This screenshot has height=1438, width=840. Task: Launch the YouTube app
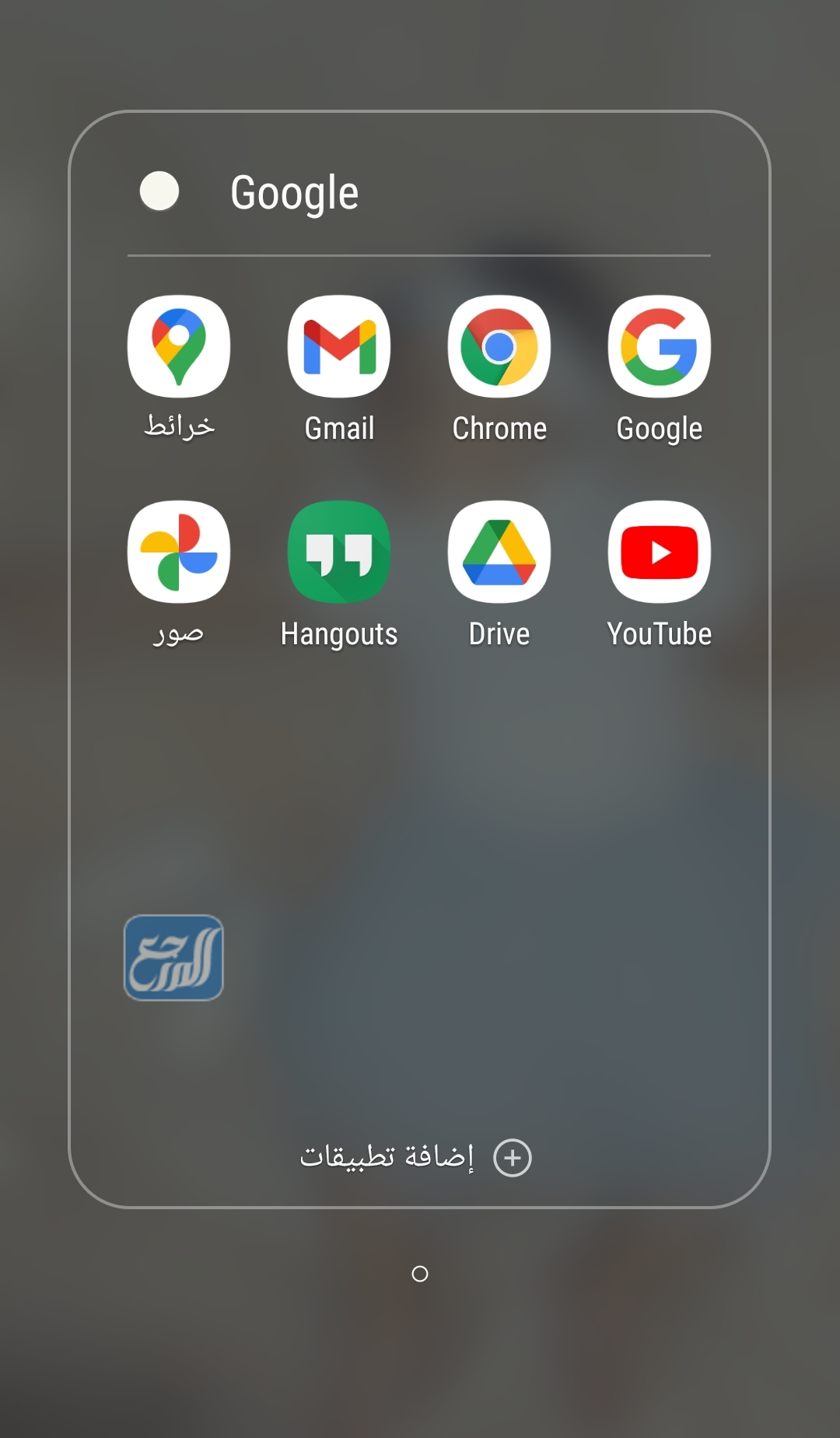click(x=660, y=552)
